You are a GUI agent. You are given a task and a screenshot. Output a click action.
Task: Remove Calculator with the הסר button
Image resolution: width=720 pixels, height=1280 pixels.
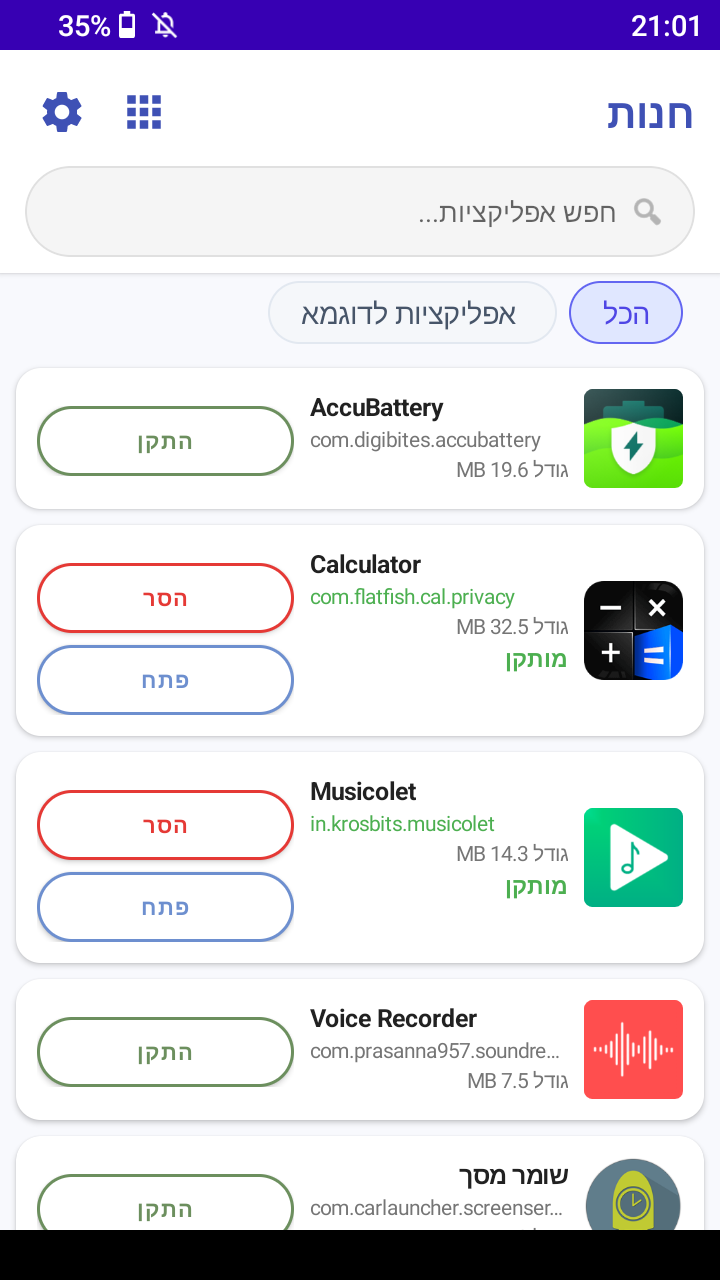pyautogui.click(x=165, y=598)
